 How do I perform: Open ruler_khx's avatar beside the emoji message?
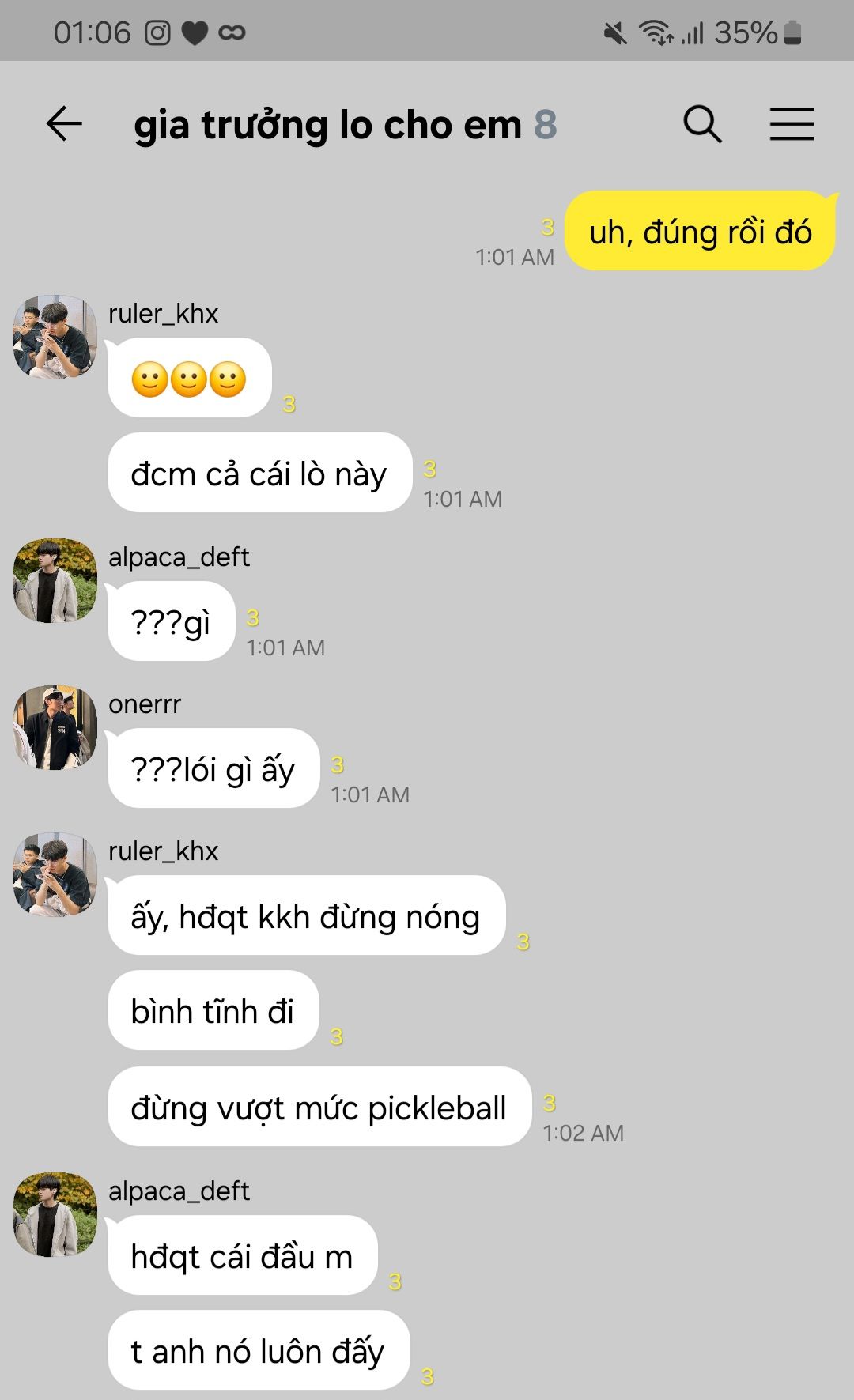pos(55,337)
